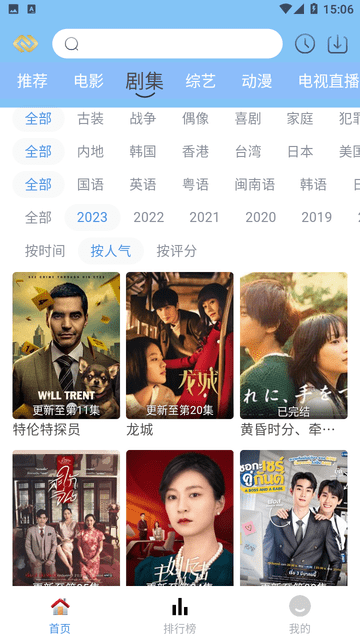Switch to the 动漫 tab
The height and width of the screenshot is (640, 360).
coord(256,81)
